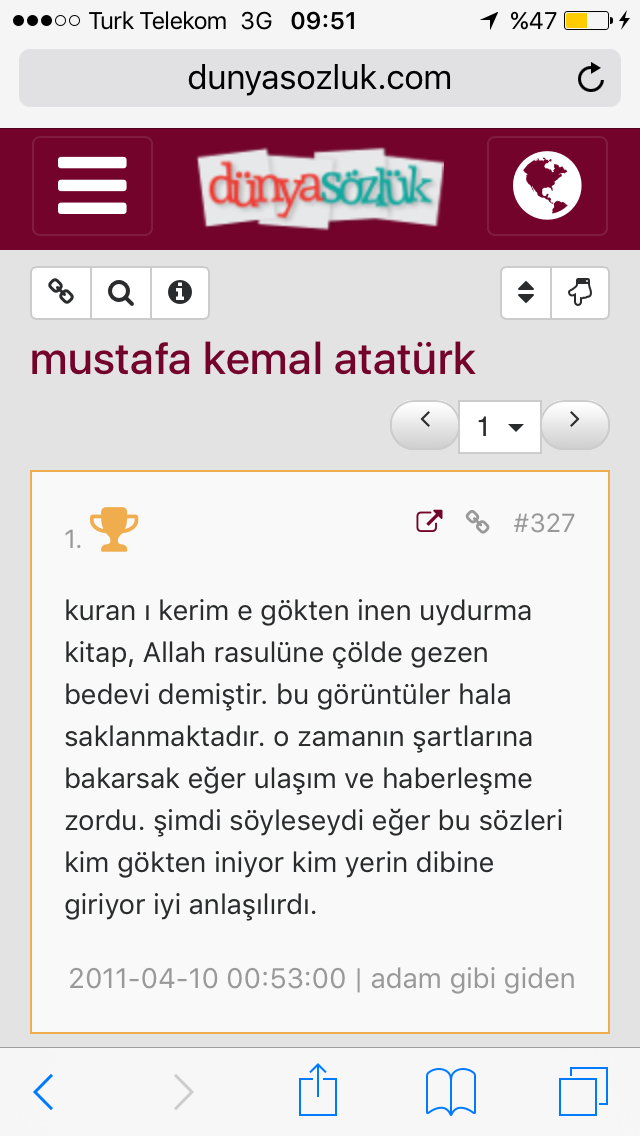Tap the dünyasözlük logo to go home
Viewport: 640px width, 1136px height.
tap(320, 187)
